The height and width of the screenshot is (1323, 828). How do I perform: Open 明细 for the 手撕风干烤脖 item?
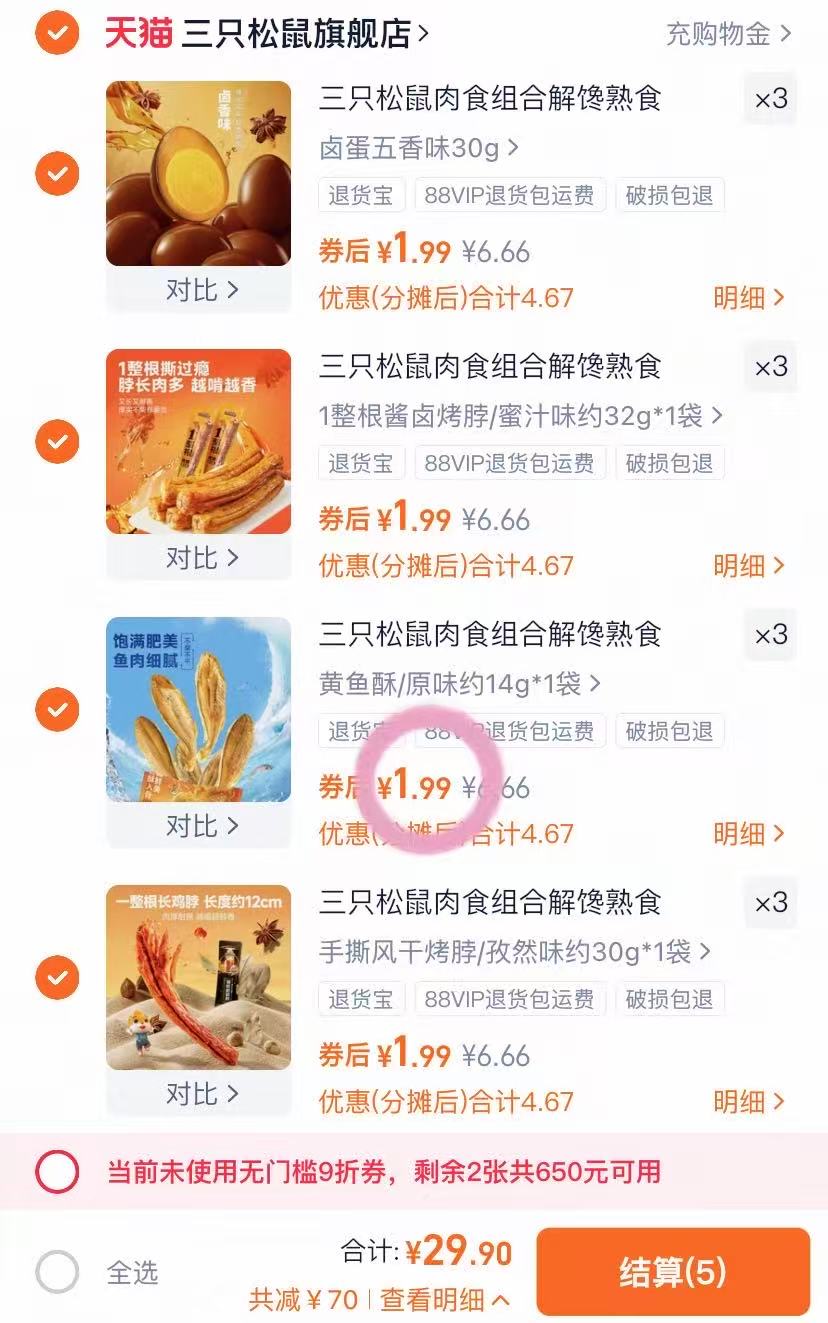[747, 1101]
